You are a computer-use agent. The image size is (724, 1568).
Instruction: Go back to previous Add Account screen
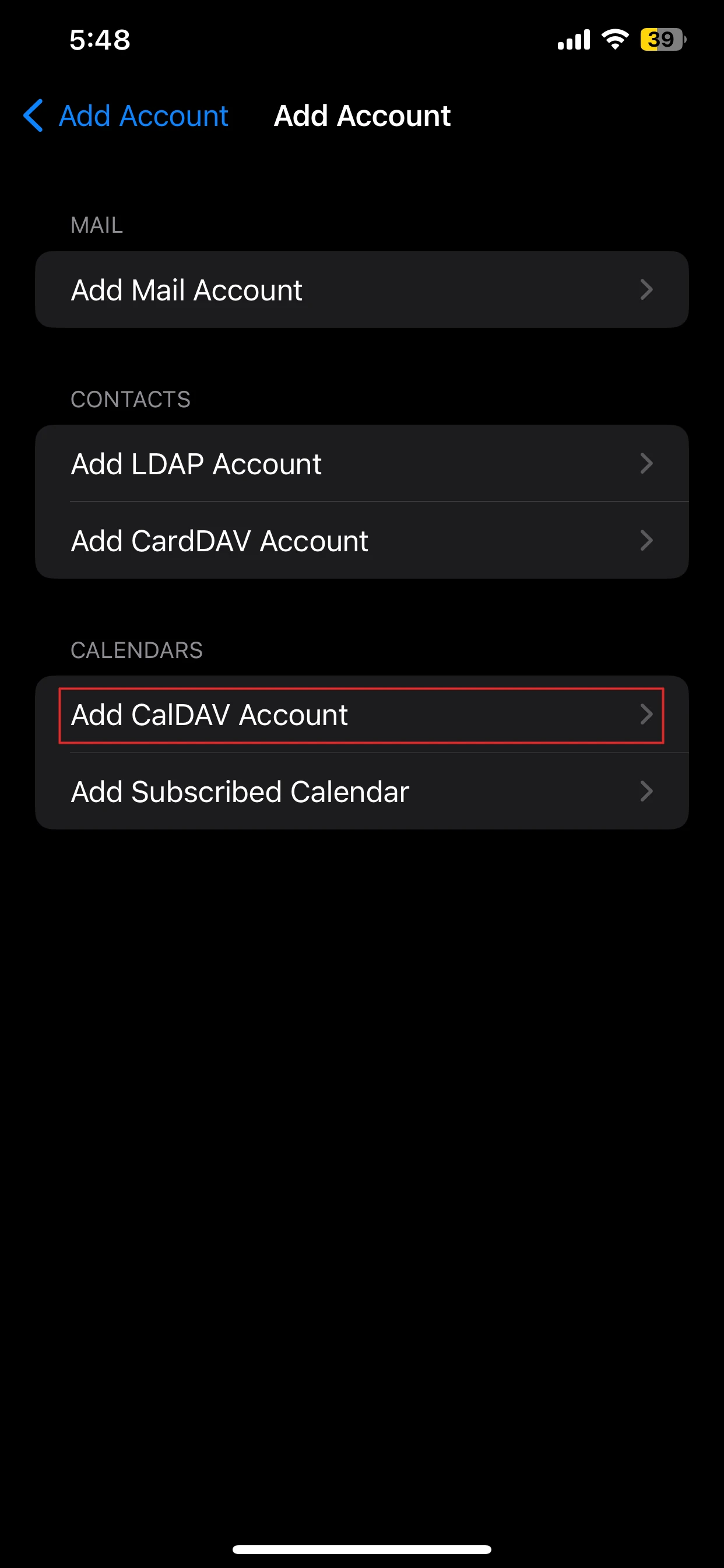[x=125, y=116]
